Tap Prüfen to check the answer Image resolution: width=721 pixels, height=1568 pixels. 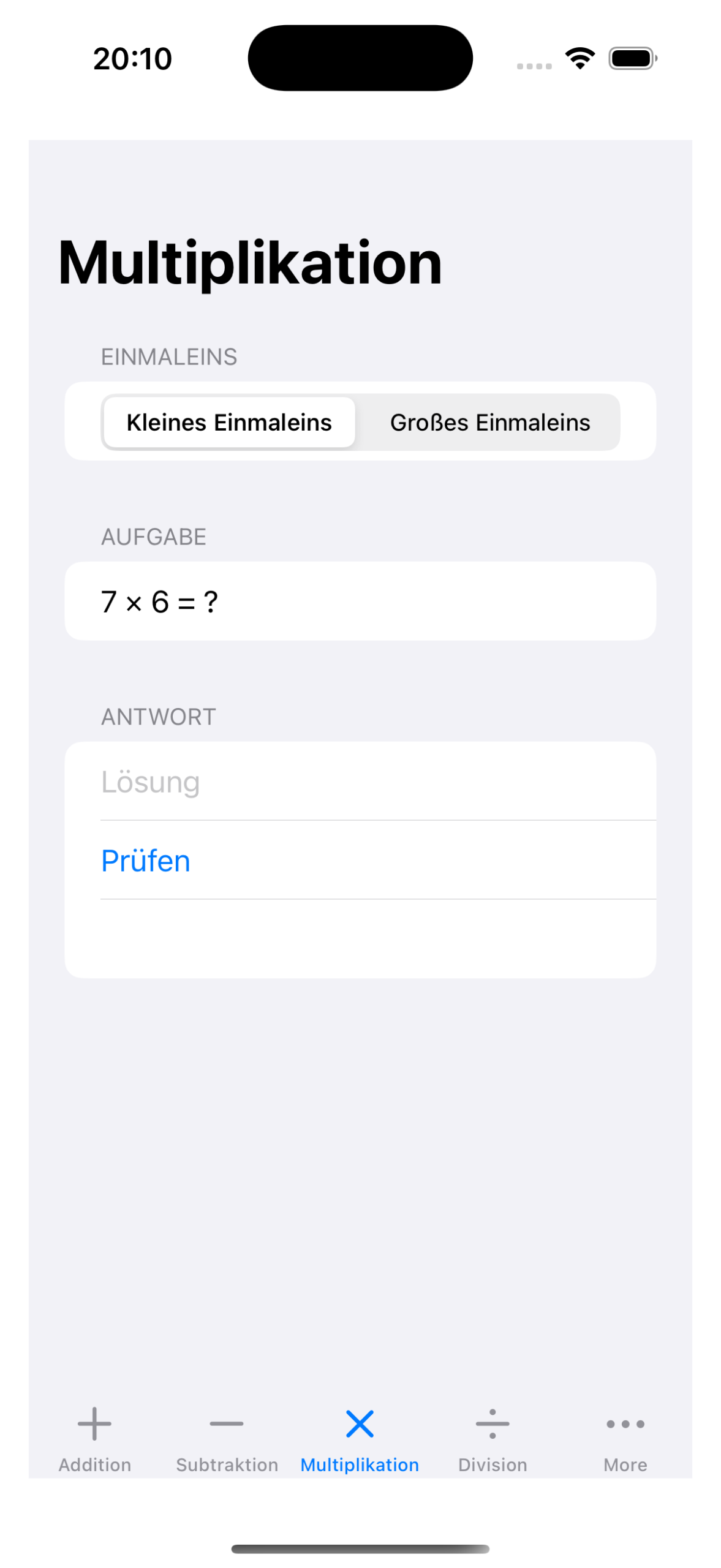(x=146, y=861)
